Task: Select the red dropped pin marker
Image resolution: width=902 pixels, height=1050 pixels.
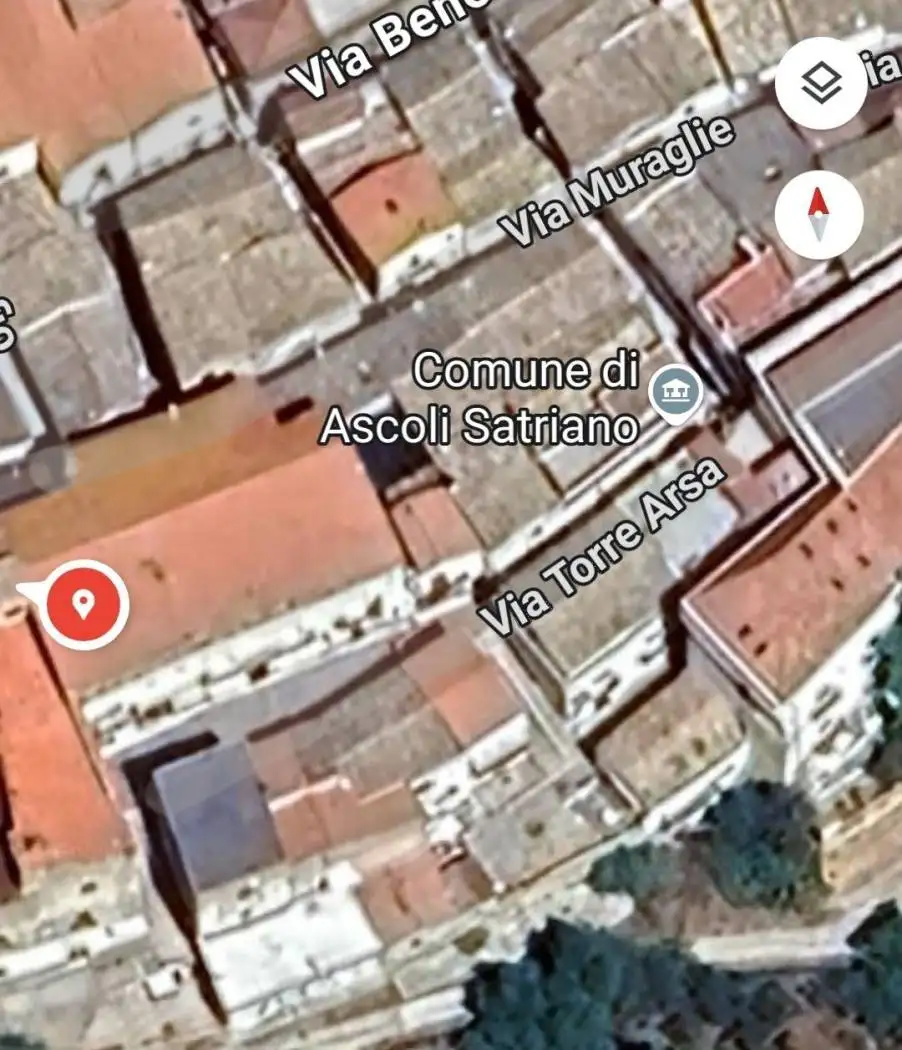Action: point(84,604)
